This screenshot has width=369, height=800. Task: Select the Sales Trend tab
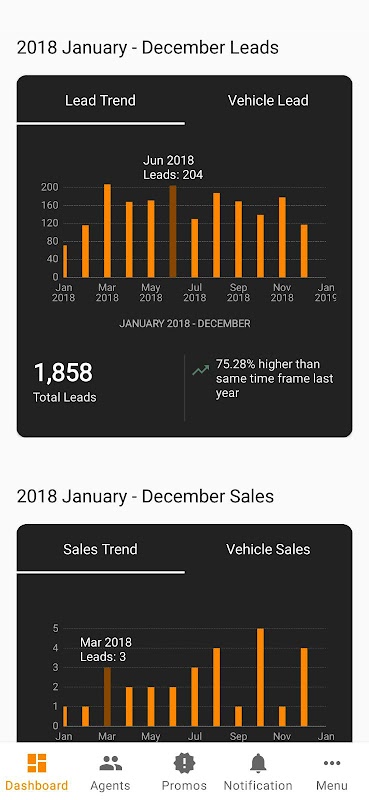101,549
